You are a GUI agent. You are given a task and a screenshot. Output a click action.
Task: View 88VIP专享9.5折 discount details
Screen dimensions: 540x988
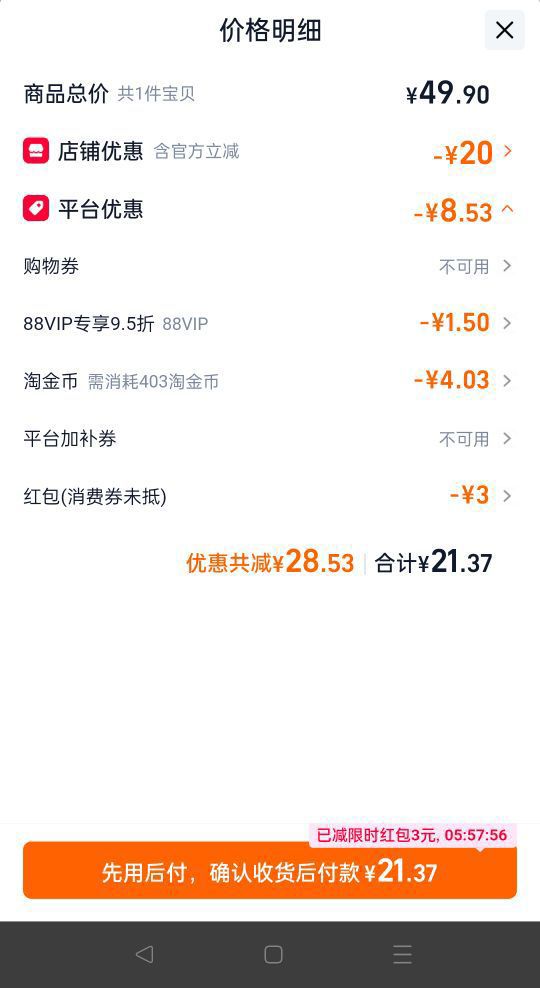(x=270, y=323)
